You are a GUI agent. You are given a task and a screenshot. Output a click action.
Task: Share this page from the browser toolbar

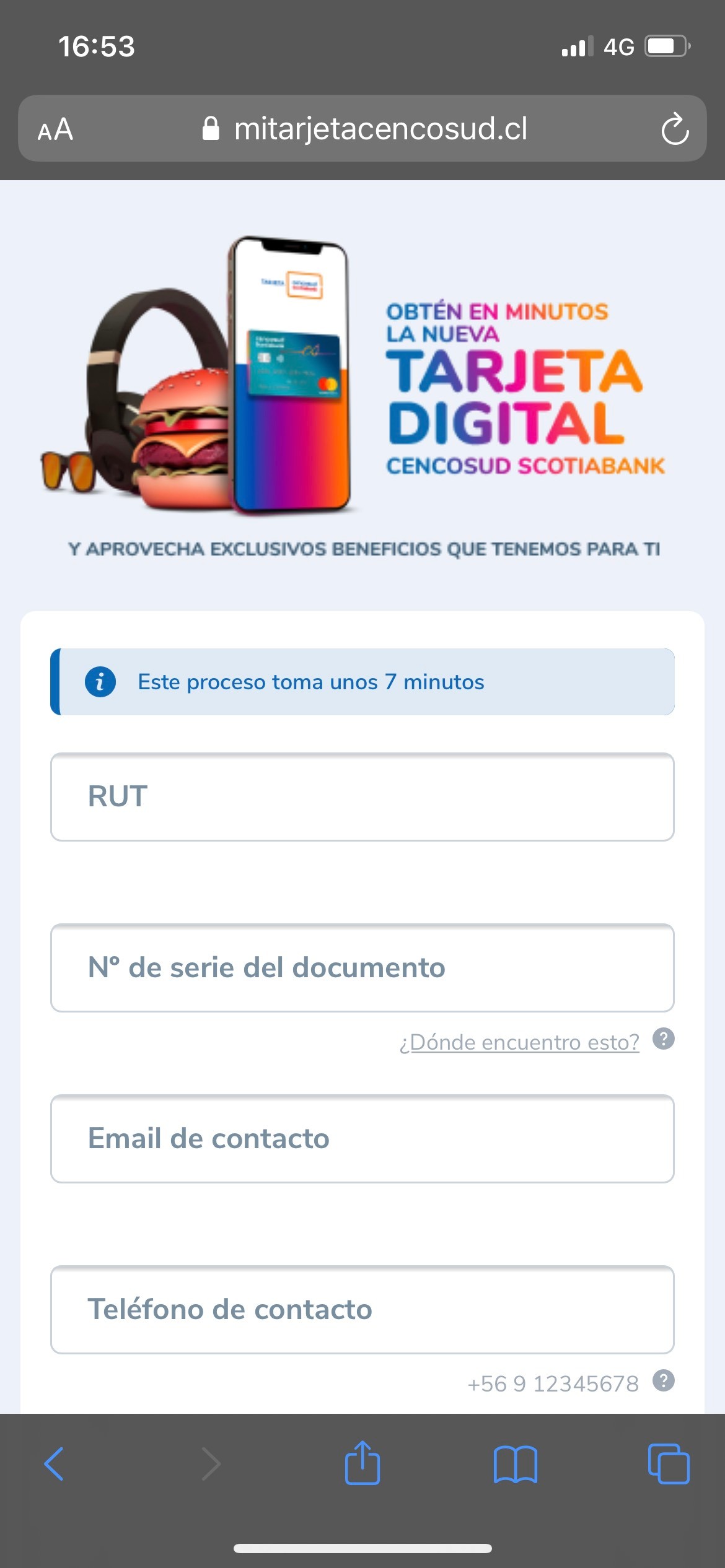[x=362, y=1463]
